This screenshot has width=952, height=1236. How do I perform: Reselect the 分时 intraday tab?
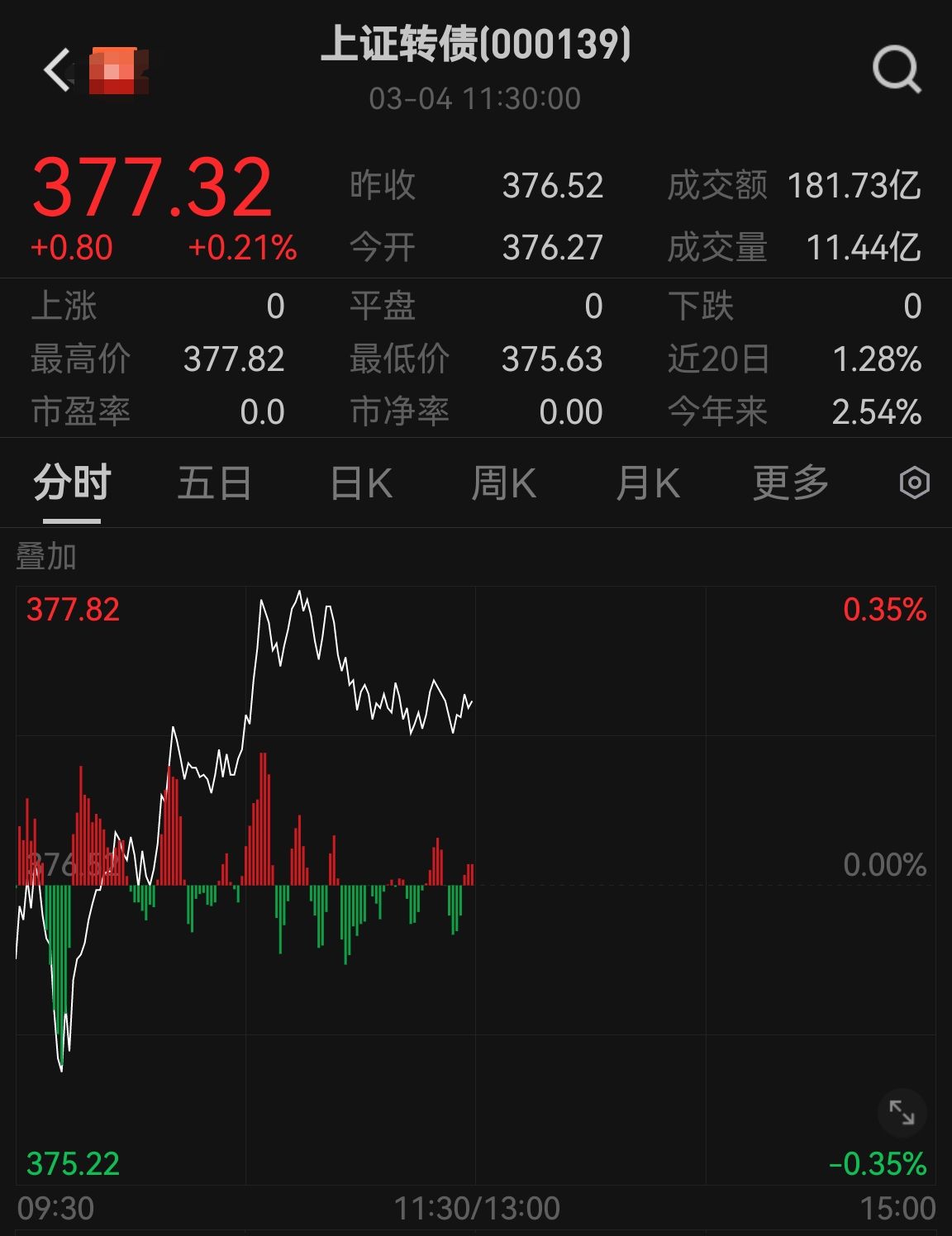[72, 483]
